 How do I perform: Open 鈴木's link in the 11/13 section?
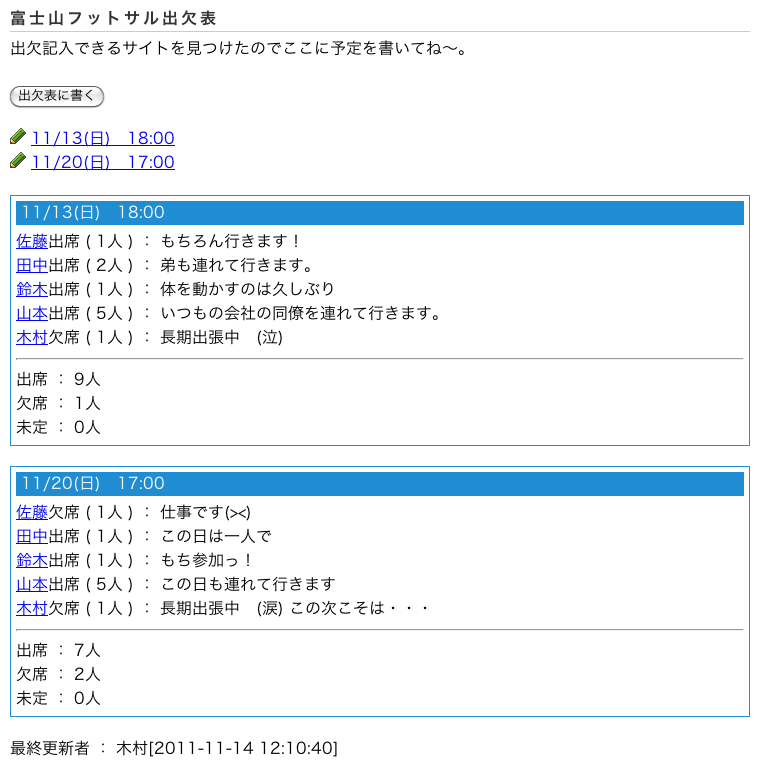click(32, 289)
